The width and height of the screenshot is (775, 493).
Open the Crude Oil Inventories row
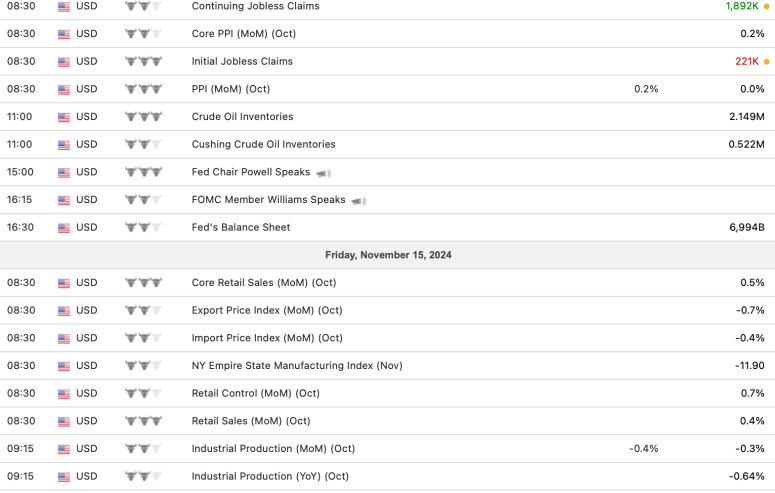pos(242,117)
